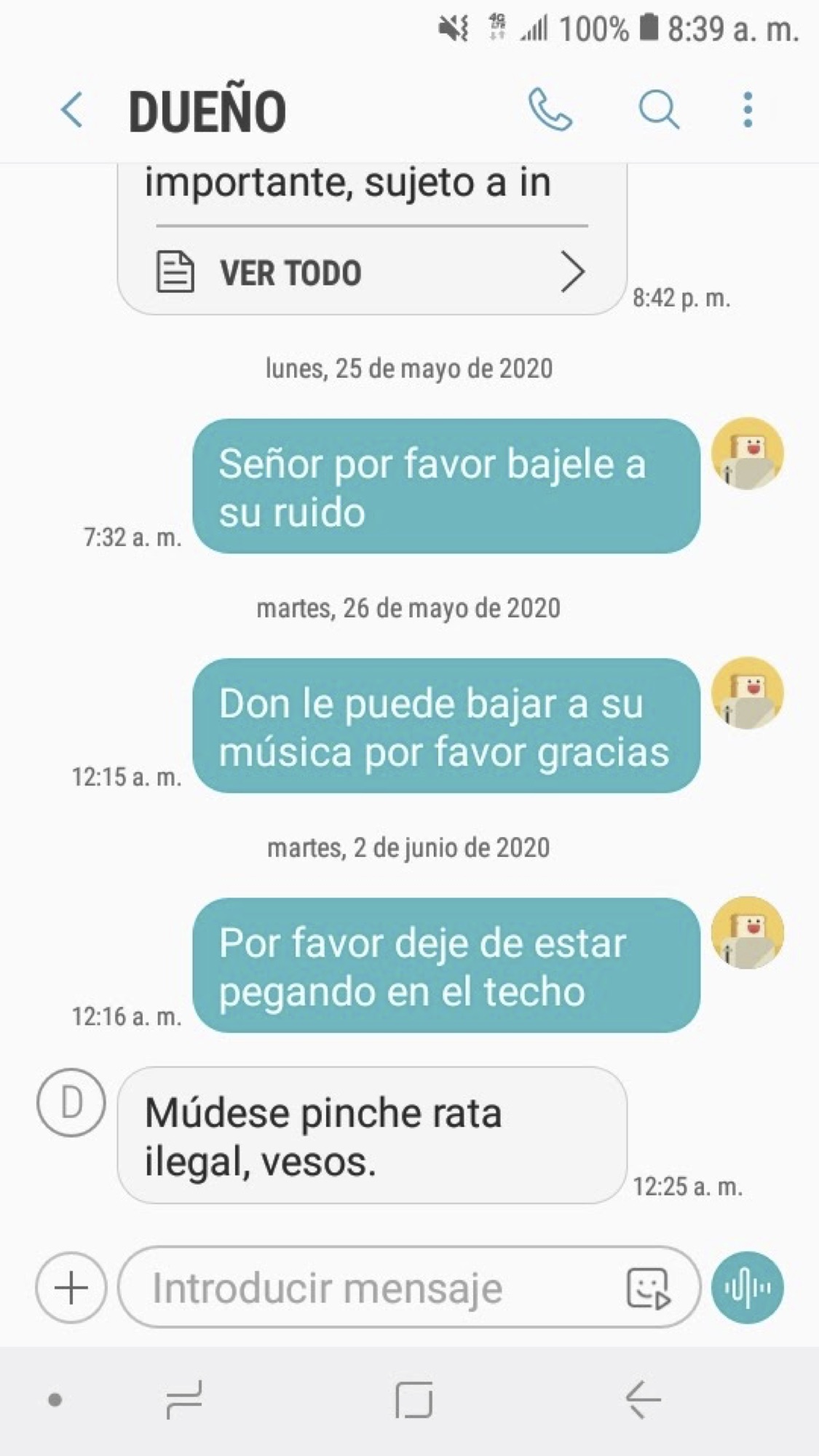Tap the system home button
The width and height of the screenshot is (819, 1456).
414,1399
